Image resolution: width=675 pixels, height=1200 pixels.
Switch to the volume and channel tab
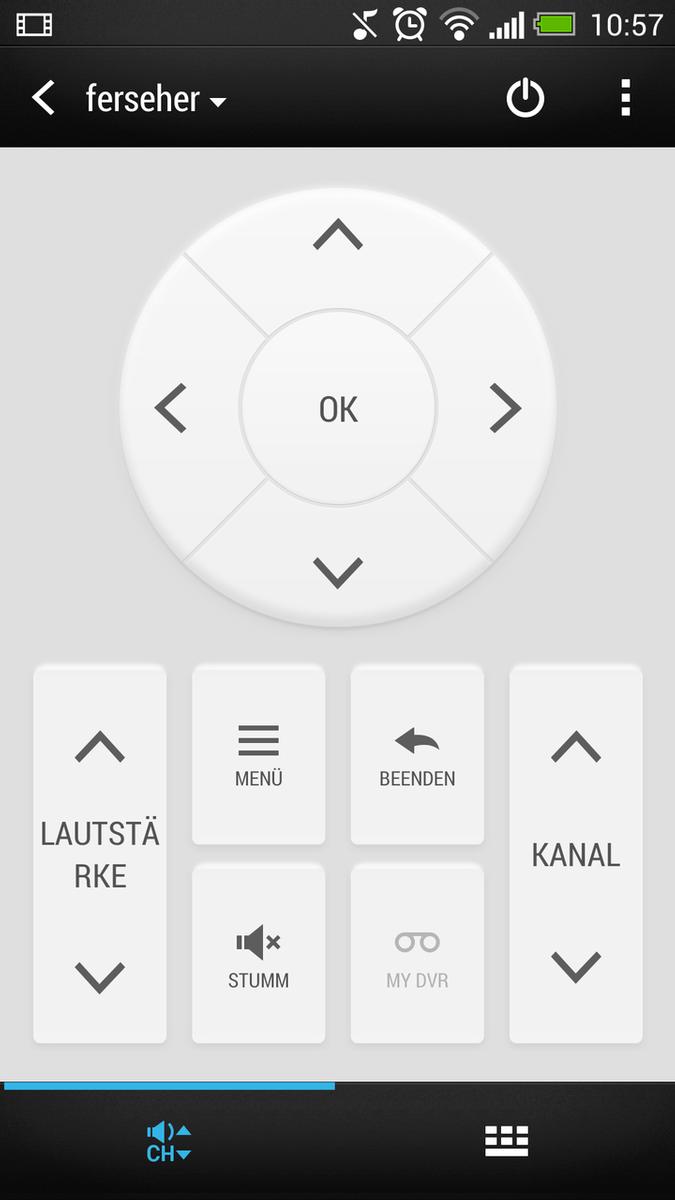coord(169,1141)
